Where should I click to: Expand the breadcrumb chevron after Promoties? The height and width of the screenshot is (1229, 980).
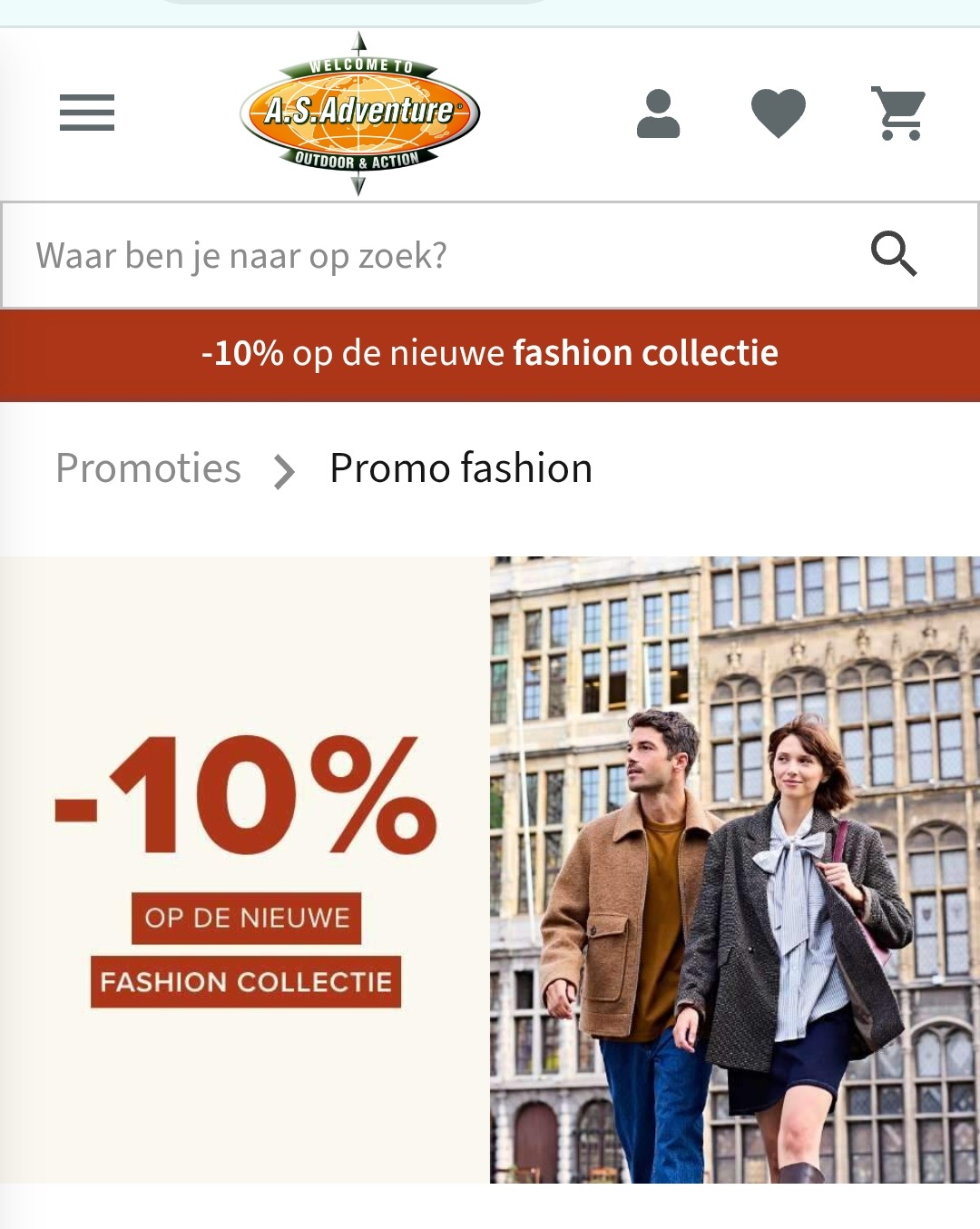286,469
